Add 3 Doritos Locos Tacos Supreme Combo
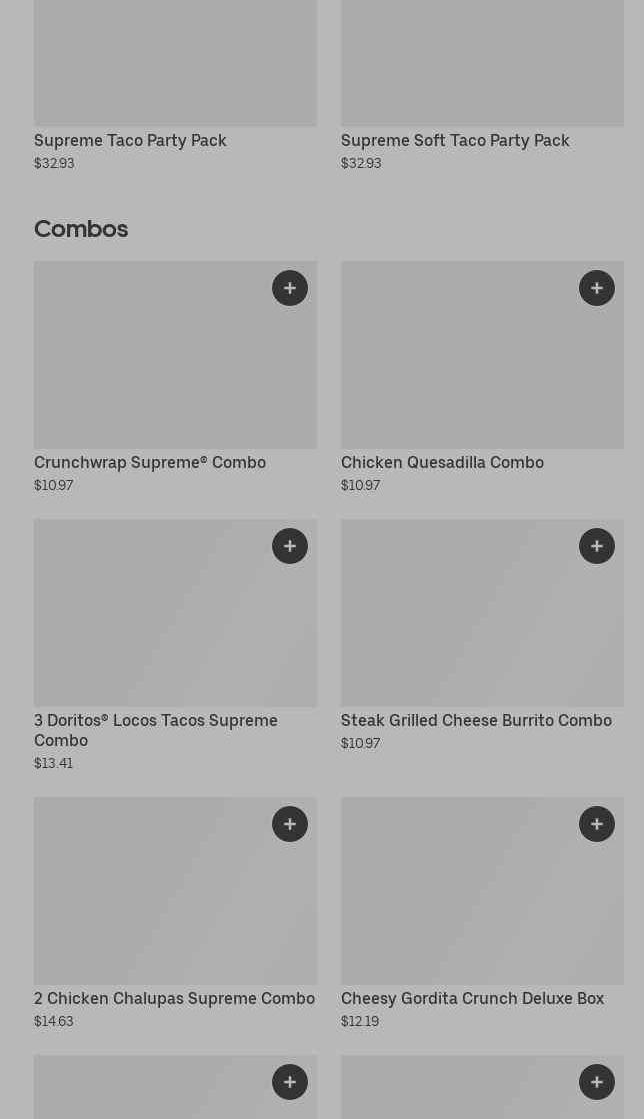The image size is (644, 1119). click(x=290, y=546)
